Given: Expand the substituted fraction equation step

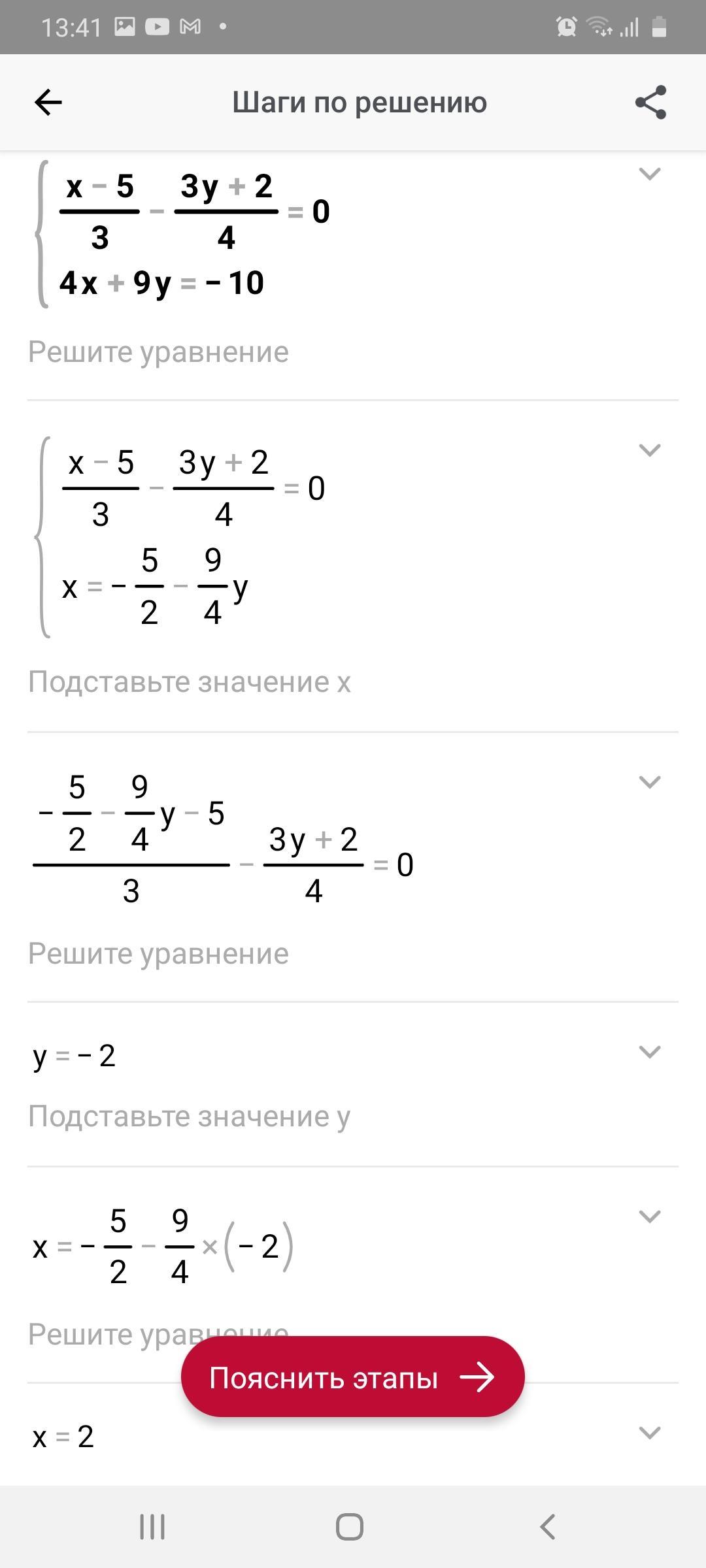Looking at the screenshot, I should click(x=649, y=782).
